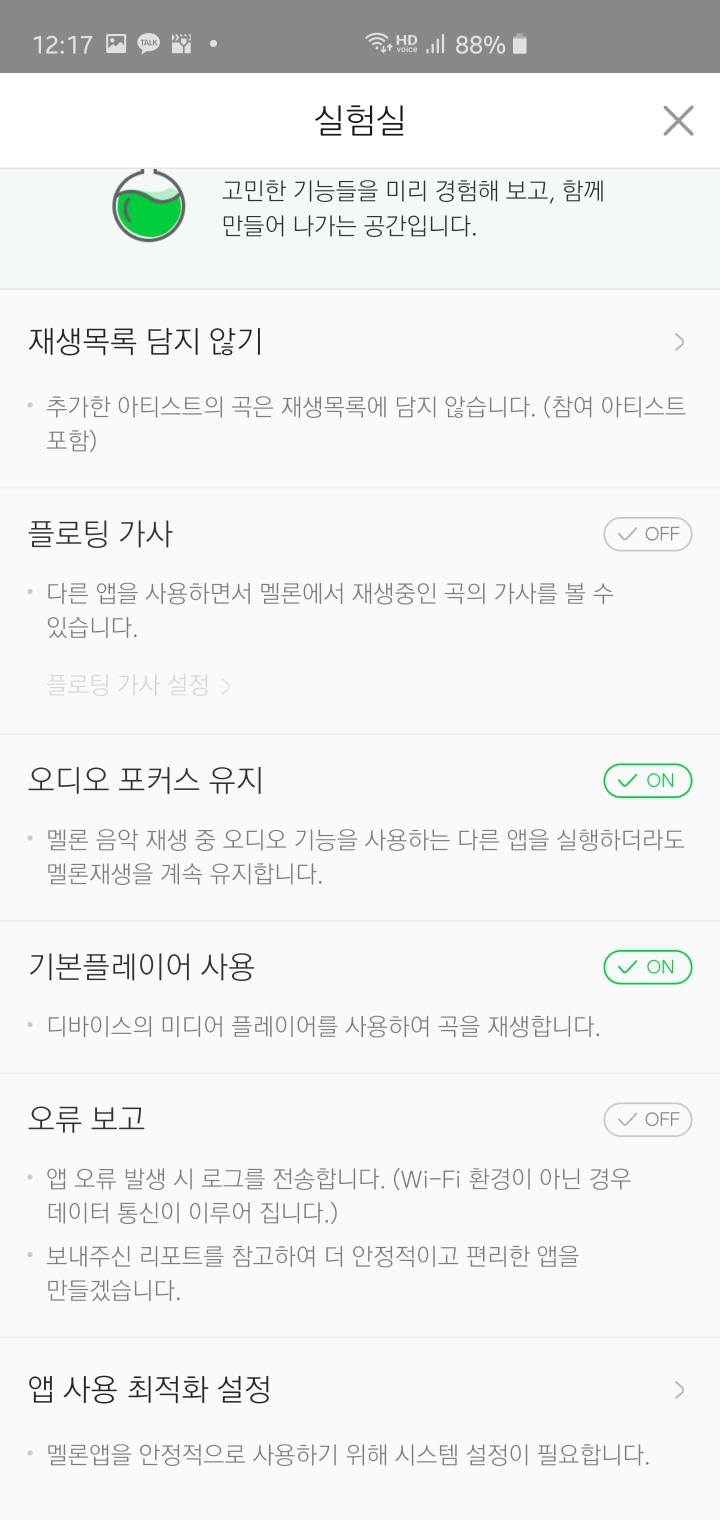Turn on the 오류 보고 toggle
The width and height of the screenshot is (720, 1520).
click(647, 1119)
